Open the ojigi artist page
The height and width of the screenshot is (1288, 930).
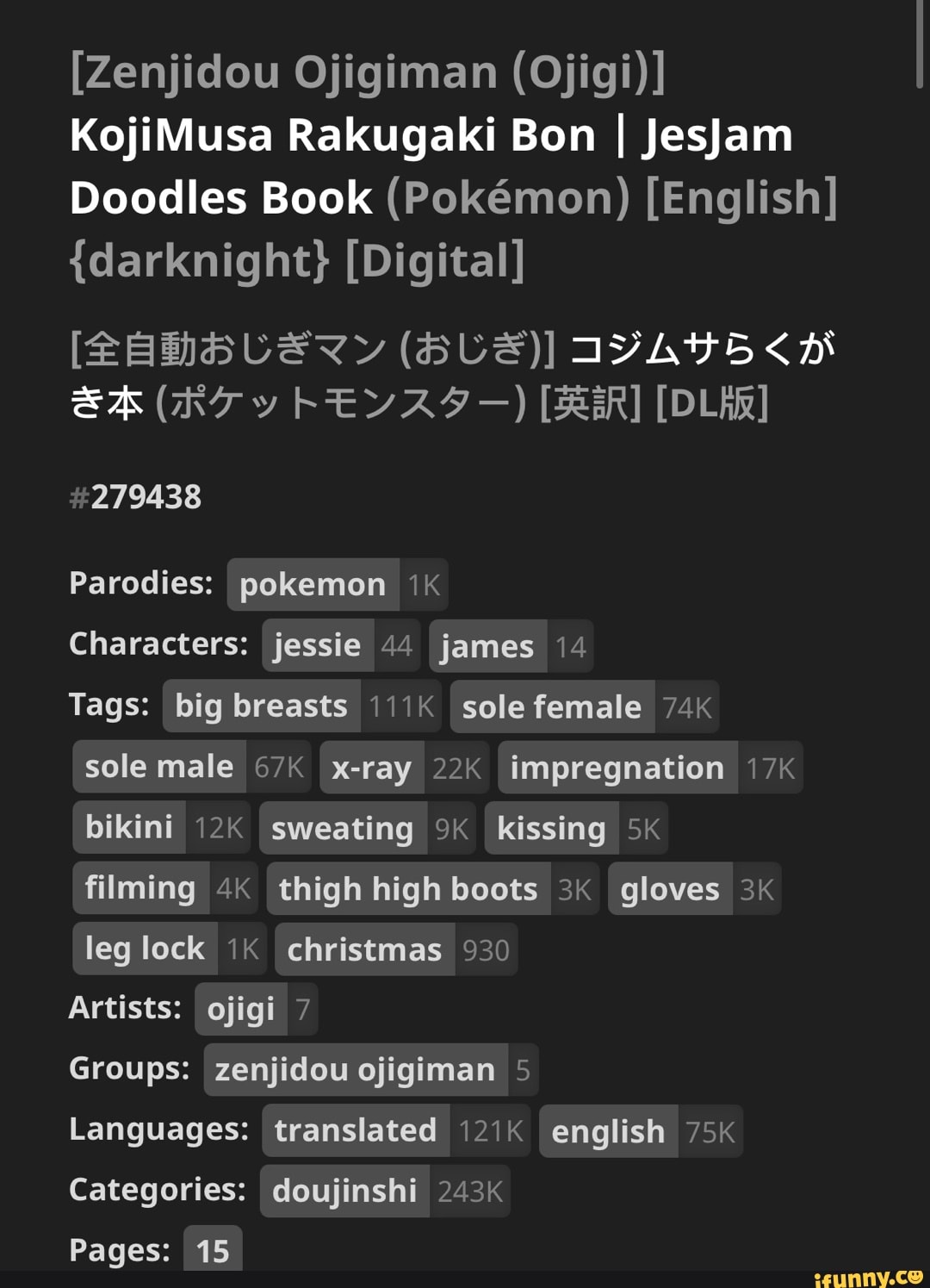tap(244, 1008)
